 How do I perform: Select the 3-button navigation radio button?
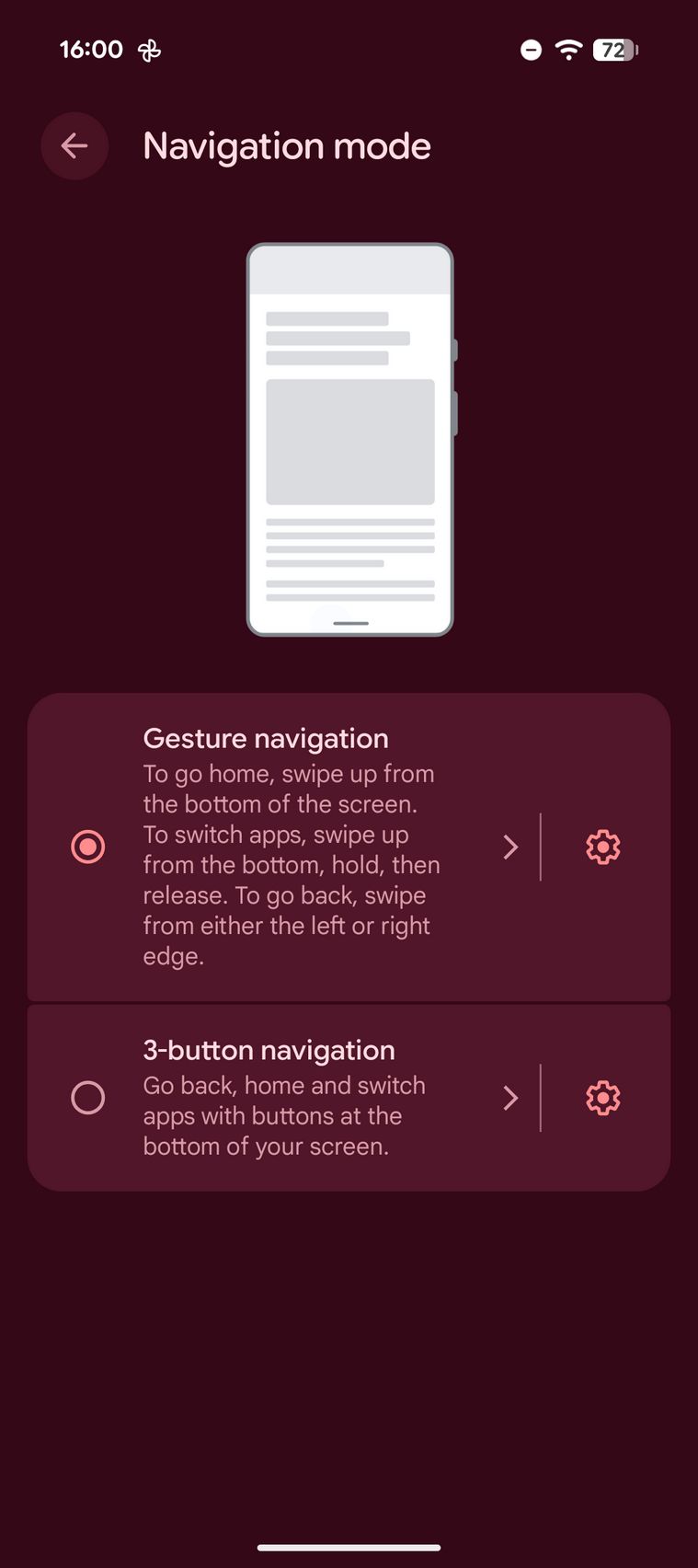tap(88, 1098)
